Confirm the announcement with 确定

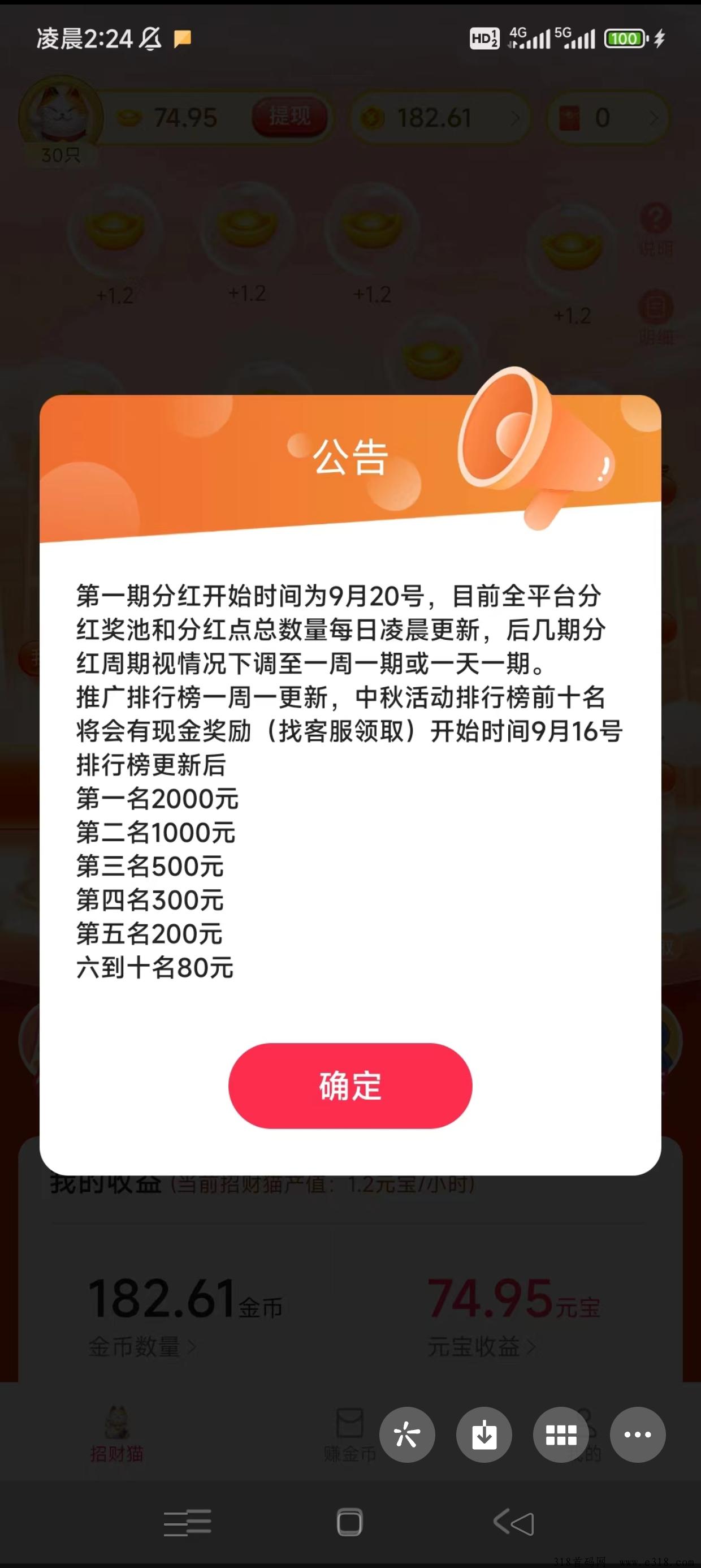(x=350, y=1086)
